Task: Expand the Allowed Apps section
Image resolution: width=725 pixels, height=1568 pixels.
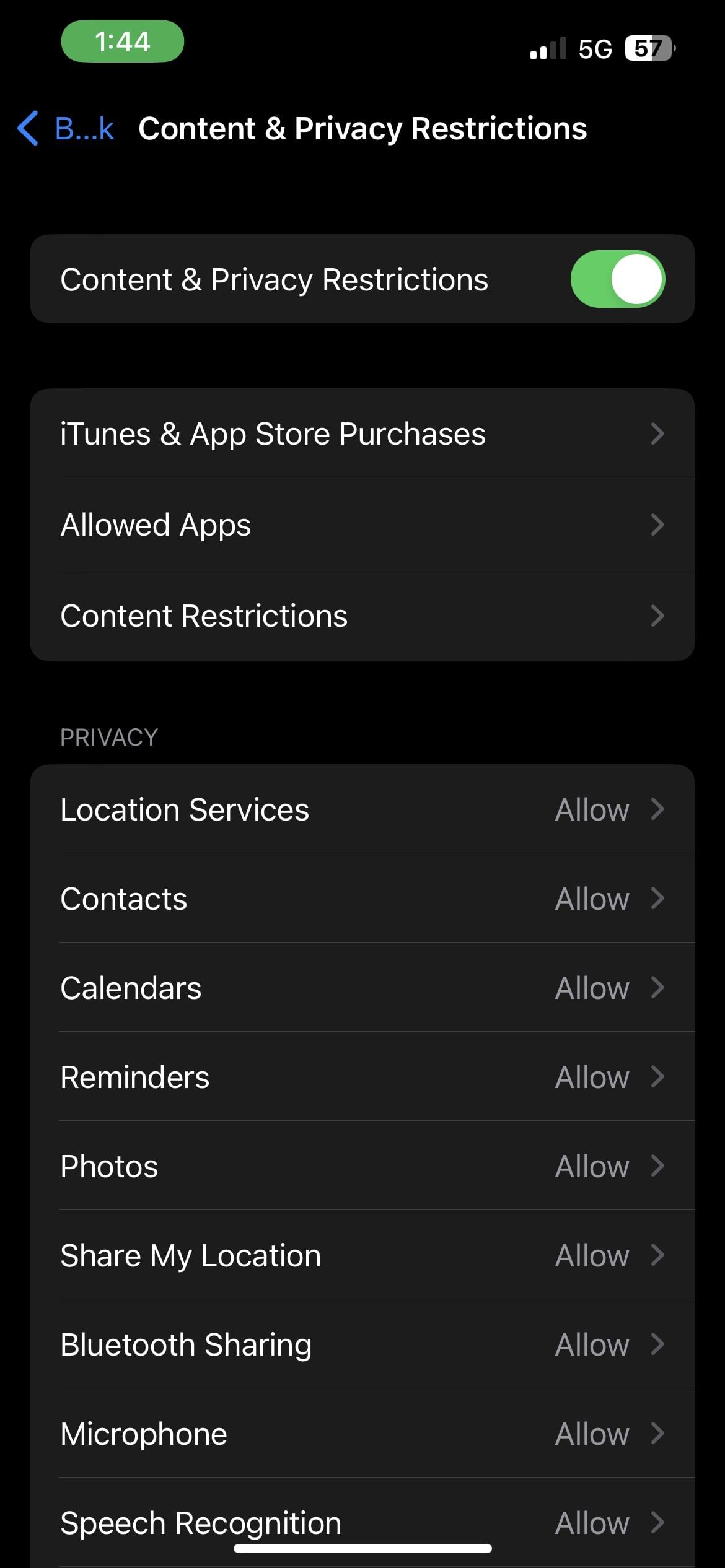Action: tap(362, 525)
